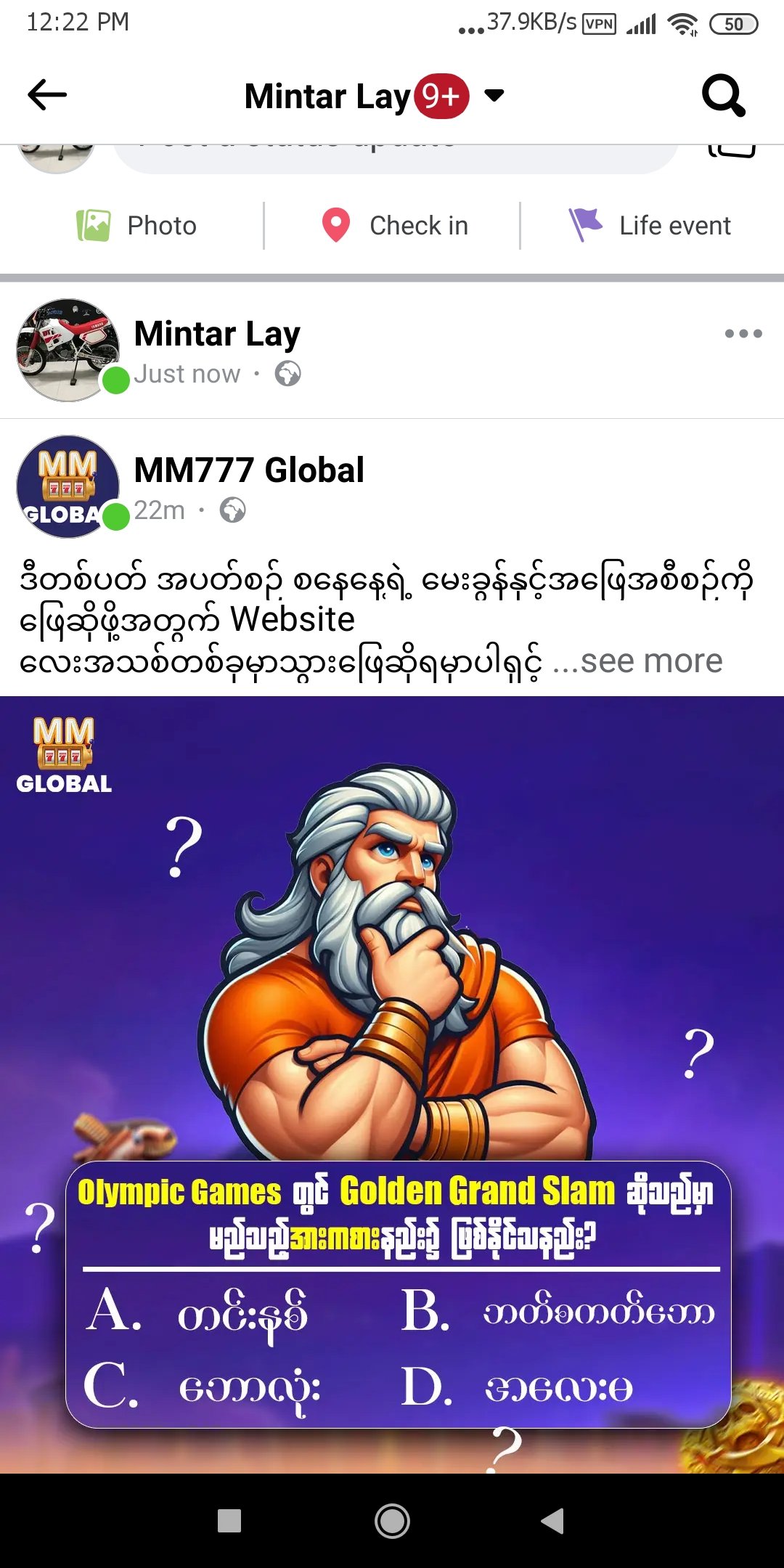Go back using the top arrow

(x=47, y=95)
